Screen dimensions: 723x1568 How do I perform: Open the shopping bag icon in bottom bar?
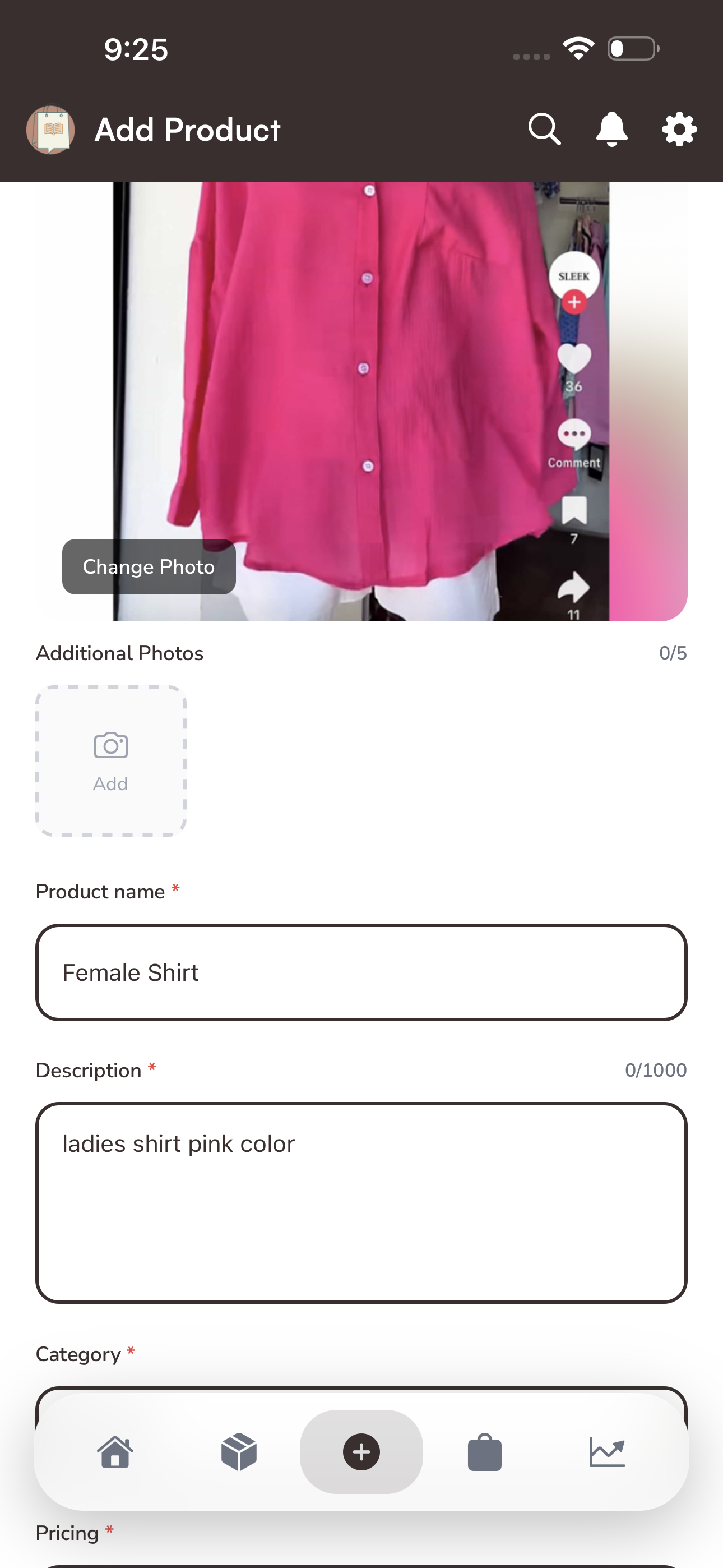(x=484, y=1452)
